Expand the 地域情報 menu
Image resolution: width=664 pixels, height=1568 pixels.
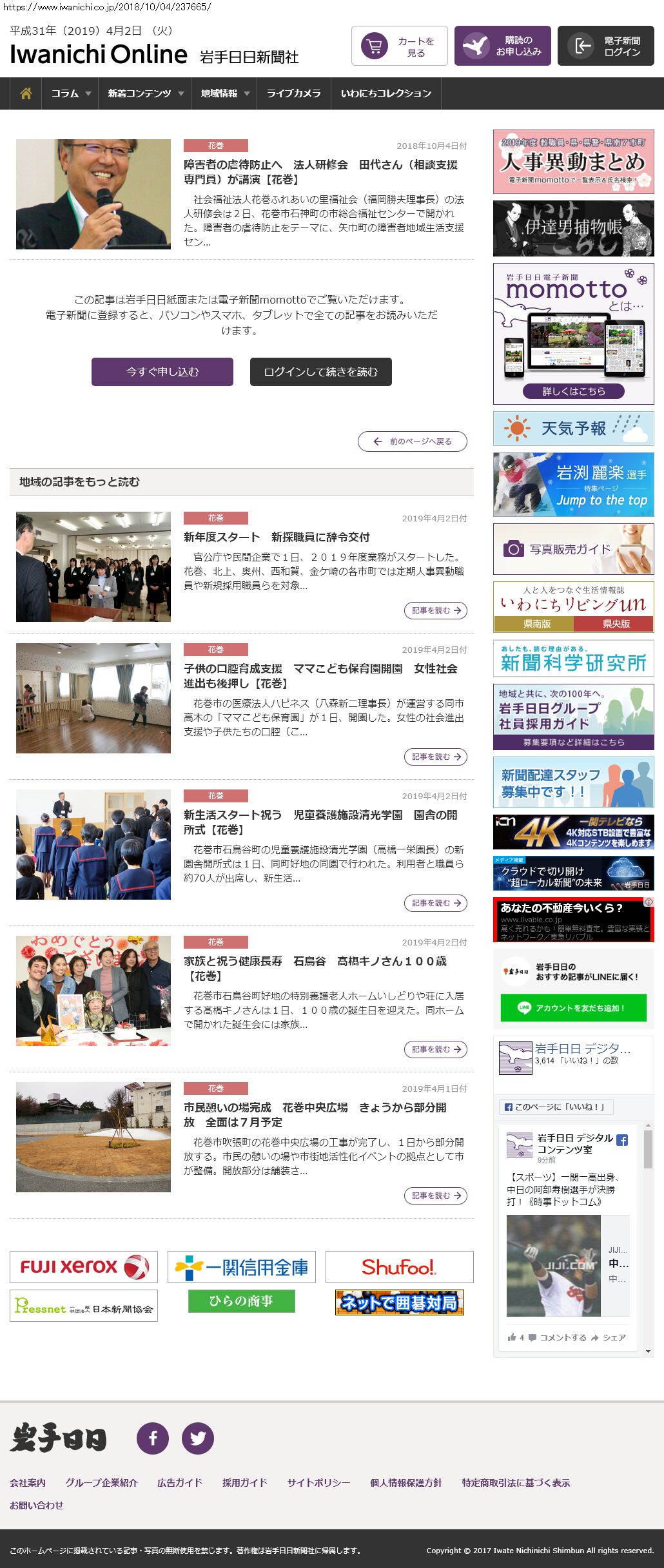pyautogui.click(x=224, y=93)
